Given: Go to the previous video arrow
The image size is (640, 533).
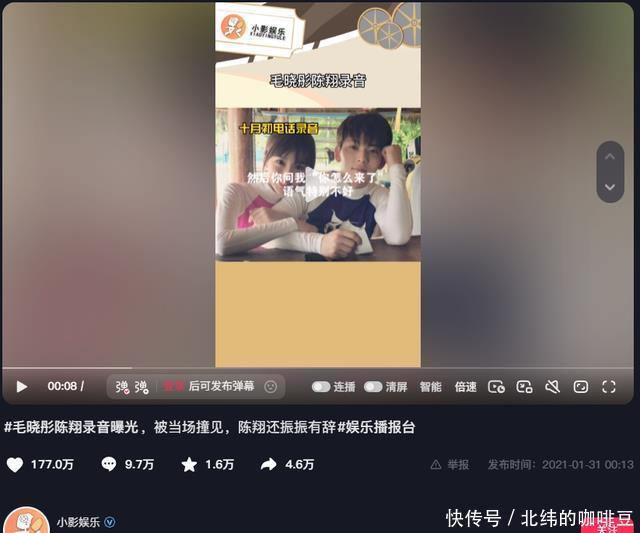Looking at the screenshot, I should pyautogui.click(x=610, y=157).
